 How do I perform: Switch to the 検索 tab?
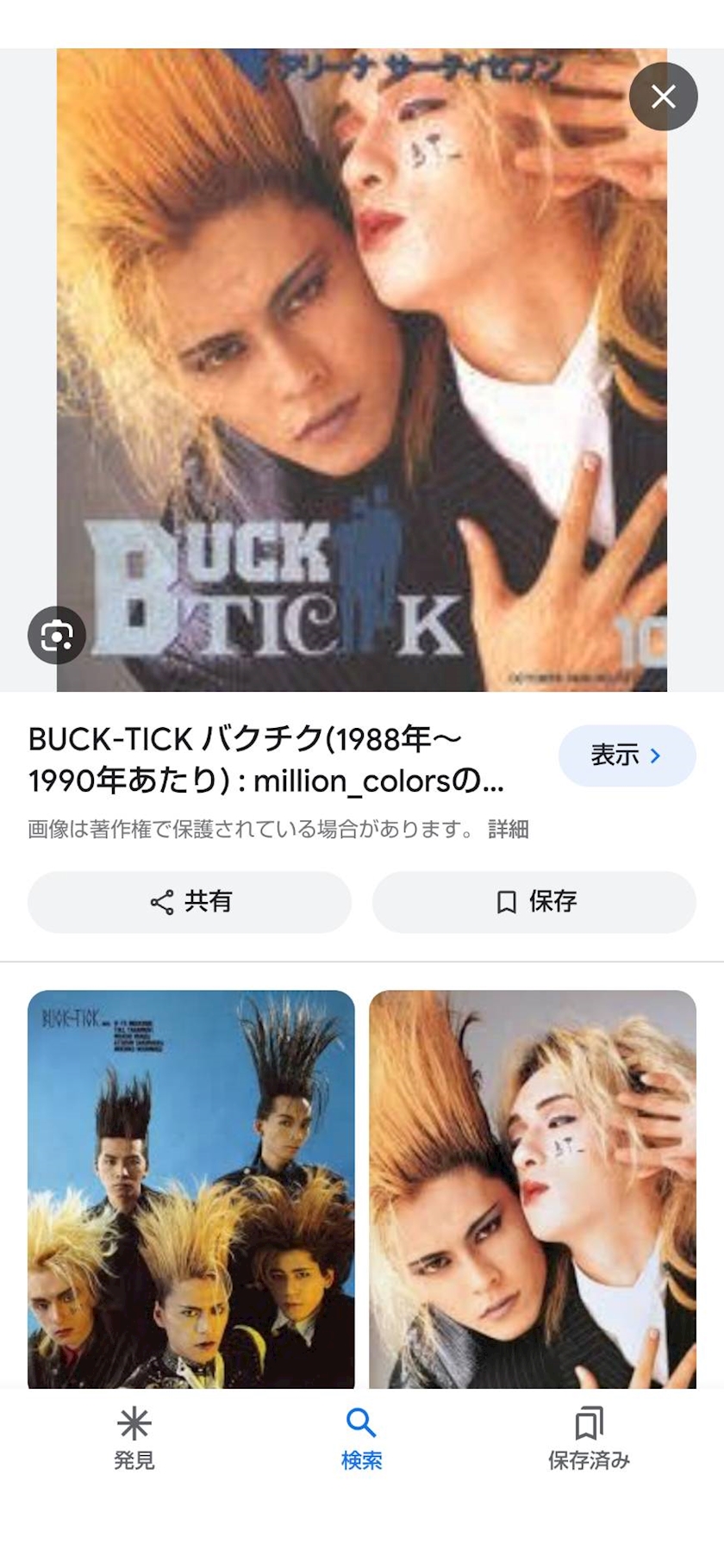pos(361,1437)
